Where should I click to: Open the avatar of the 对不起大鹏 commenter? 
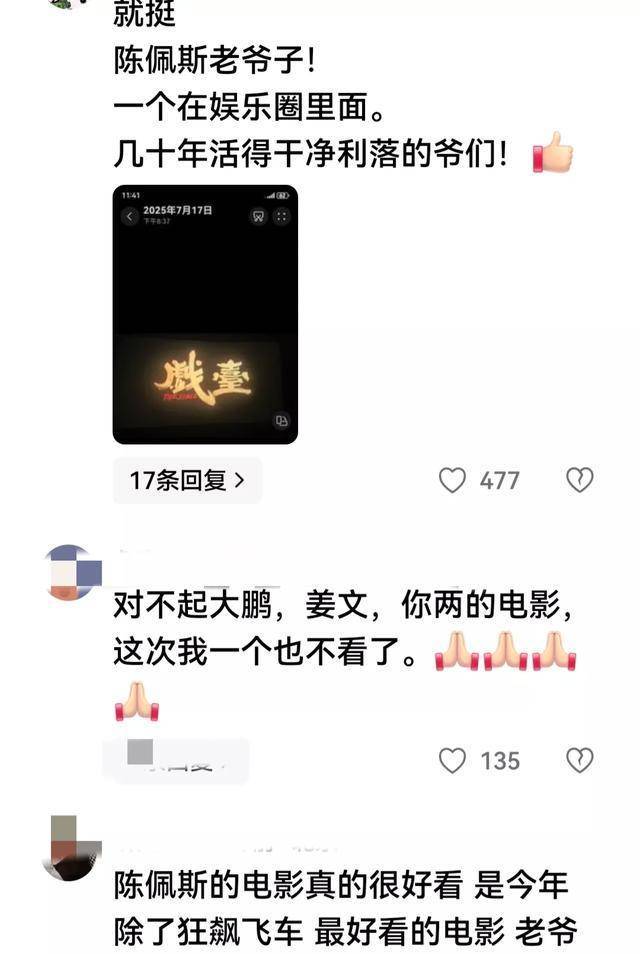[x=73, y=573]
